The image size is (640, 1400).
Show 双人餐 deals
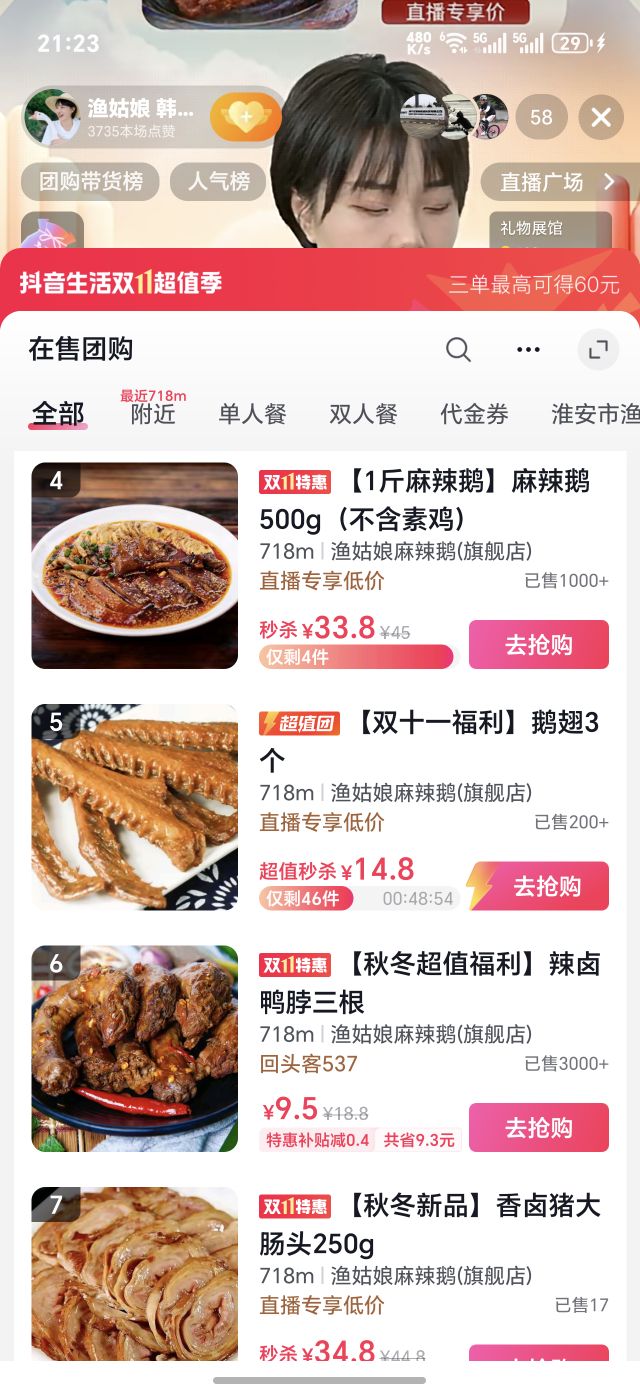pos(363,414)
